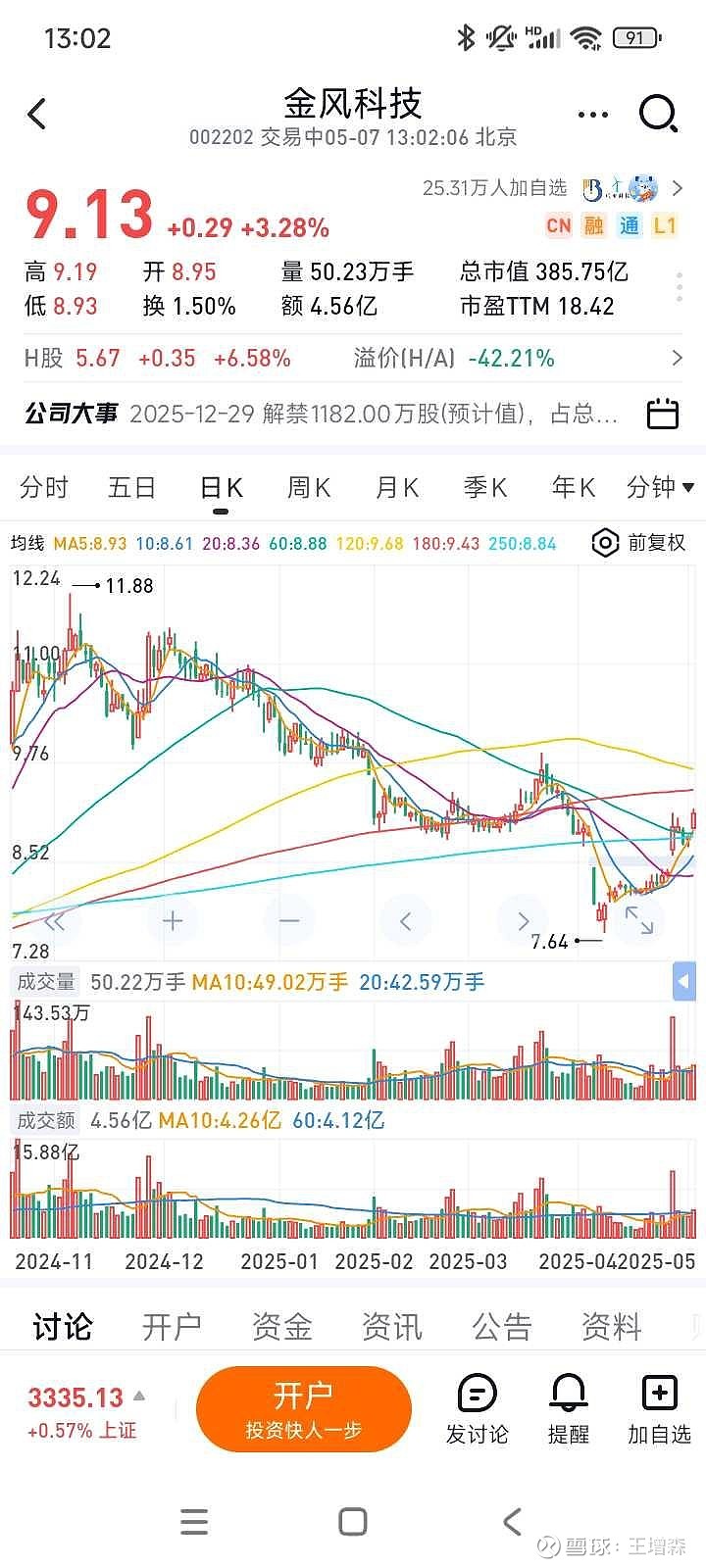Viewport: 706px width, 1568px height.
Task: Switch to the 五日 chart tab
Action: [x=132, y=487]
